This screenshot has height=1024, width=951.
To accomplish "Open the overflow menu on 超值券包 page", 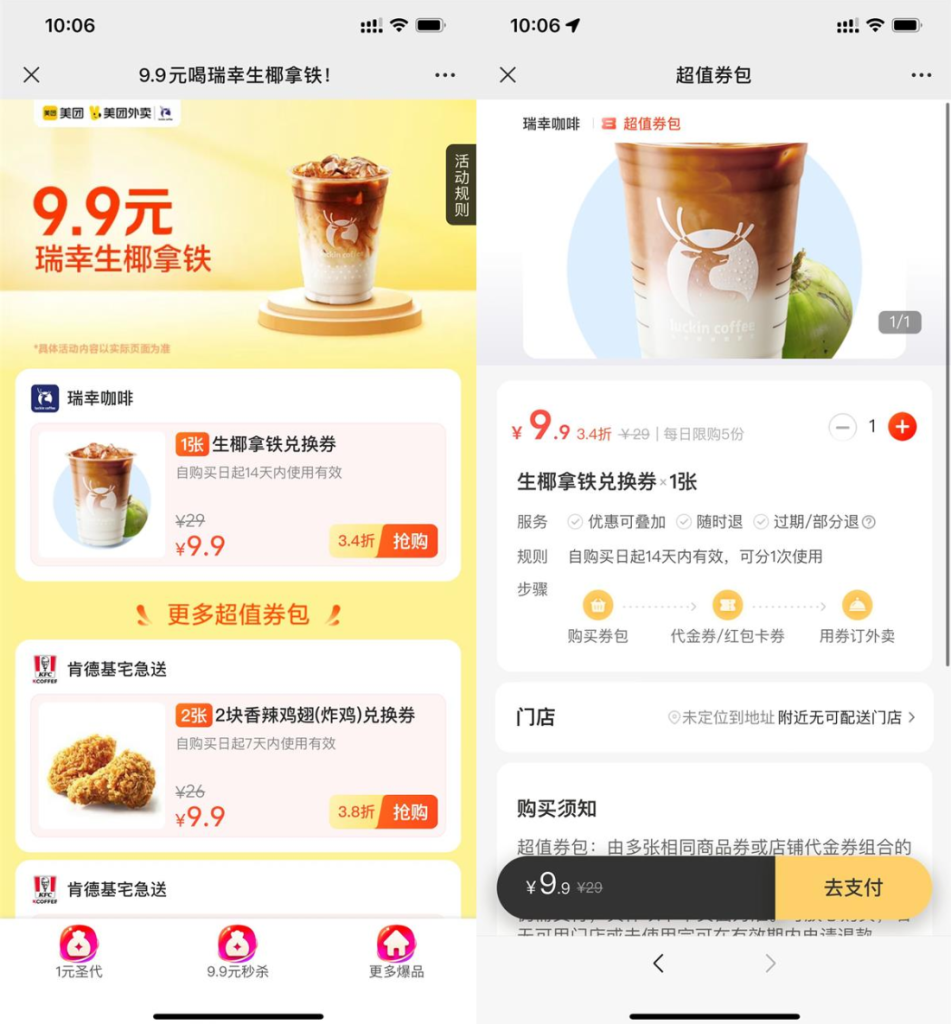I will click(921, 75).
